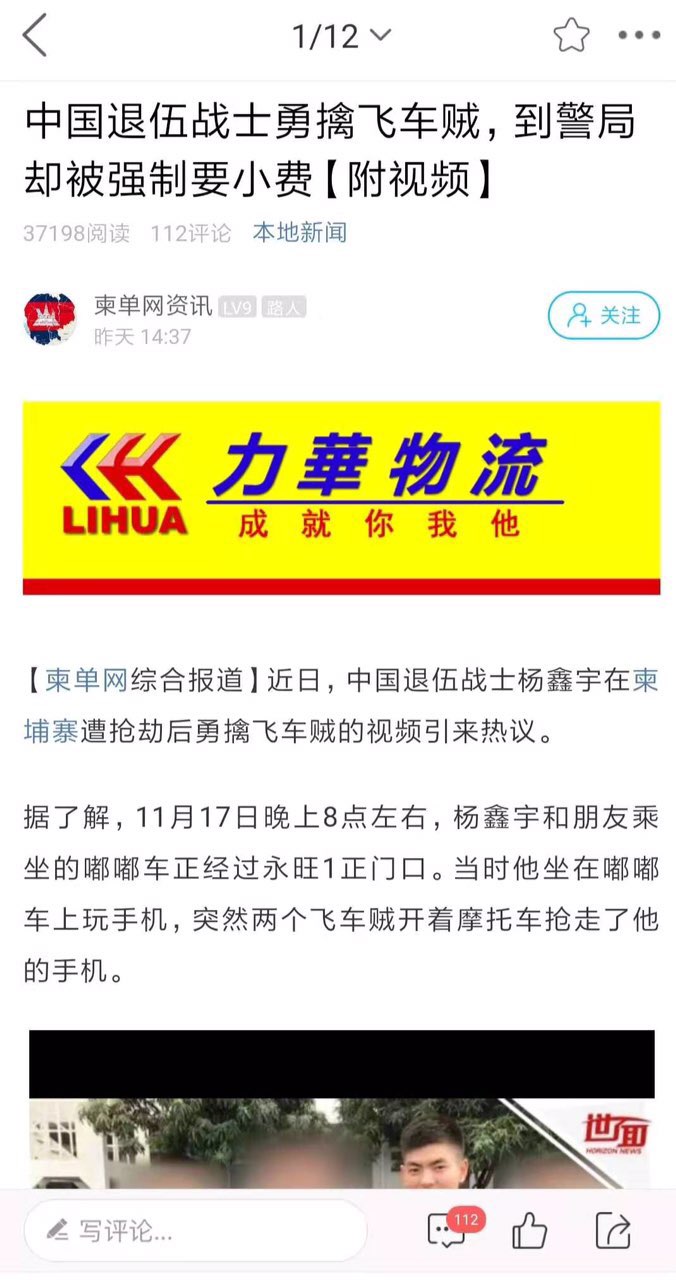Follow the author with 关注 button

pyautogui.click(x=603, y=316)
